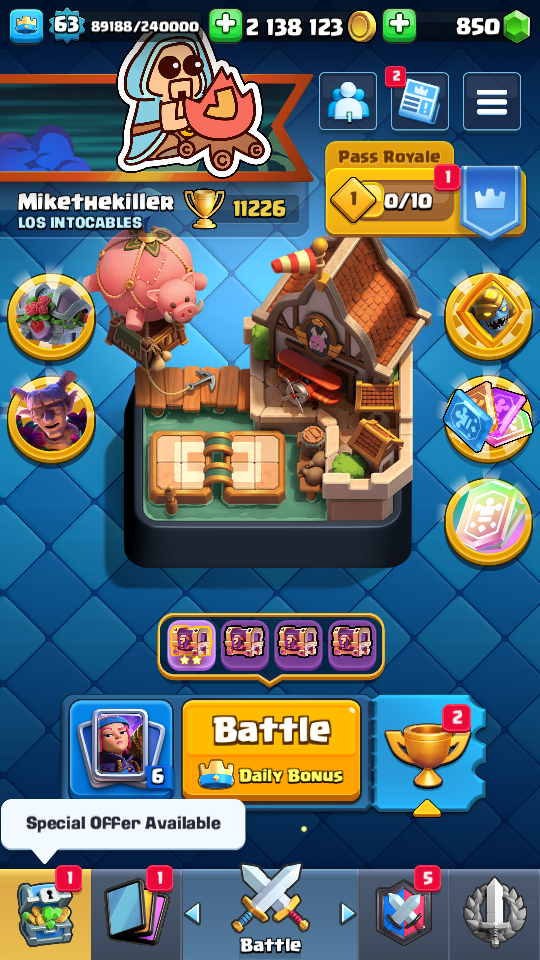This screenshot has width=540, height=960.
Task: Start a match with the Battle button
Action: click(271, 750)
